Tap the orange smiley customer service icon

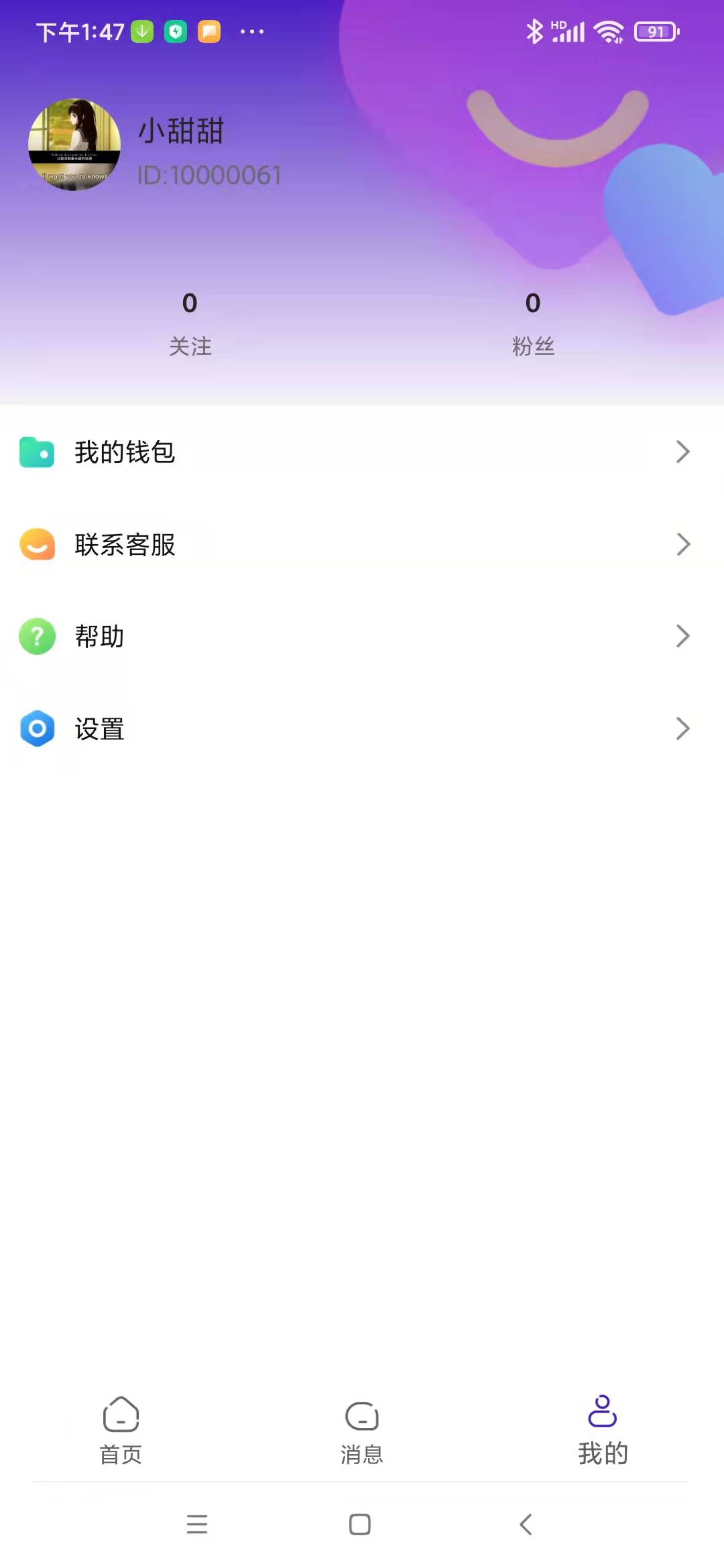38,545
